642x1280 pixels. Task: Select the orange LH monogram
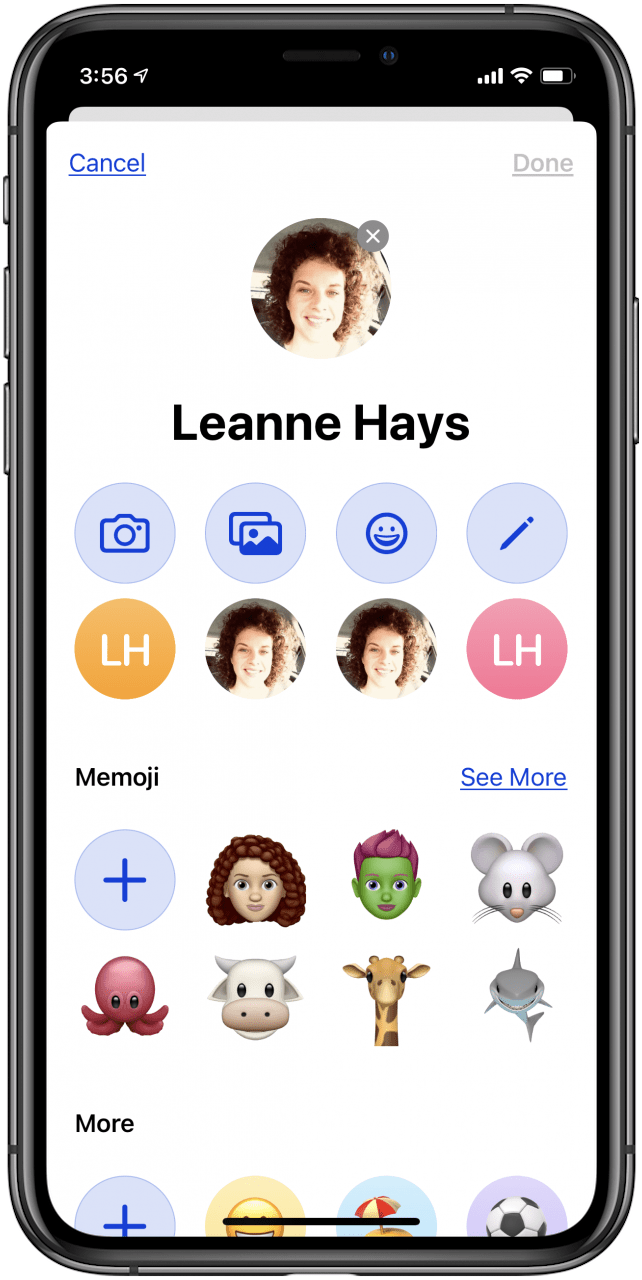(x=125, y=649)
